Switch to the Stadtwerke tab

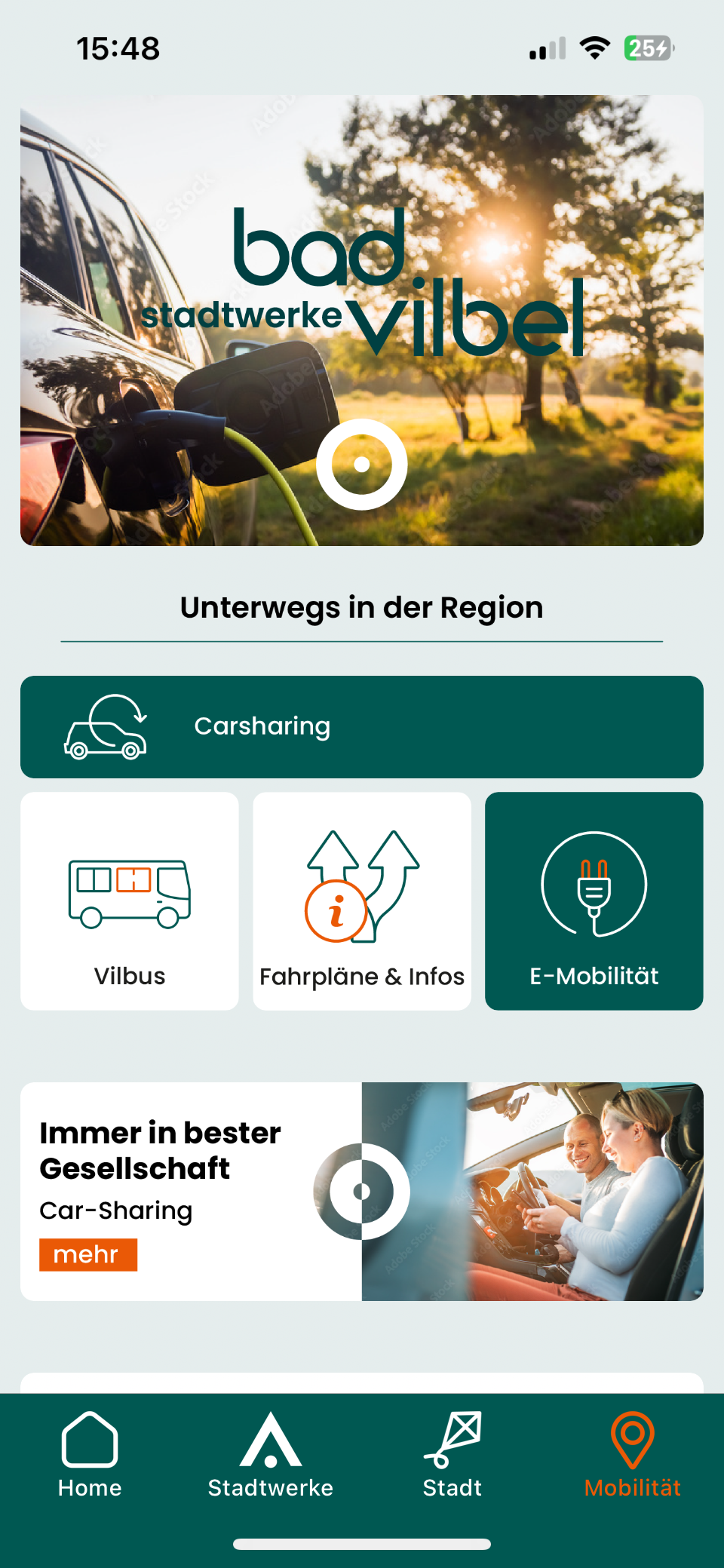tap(271, 1456)
